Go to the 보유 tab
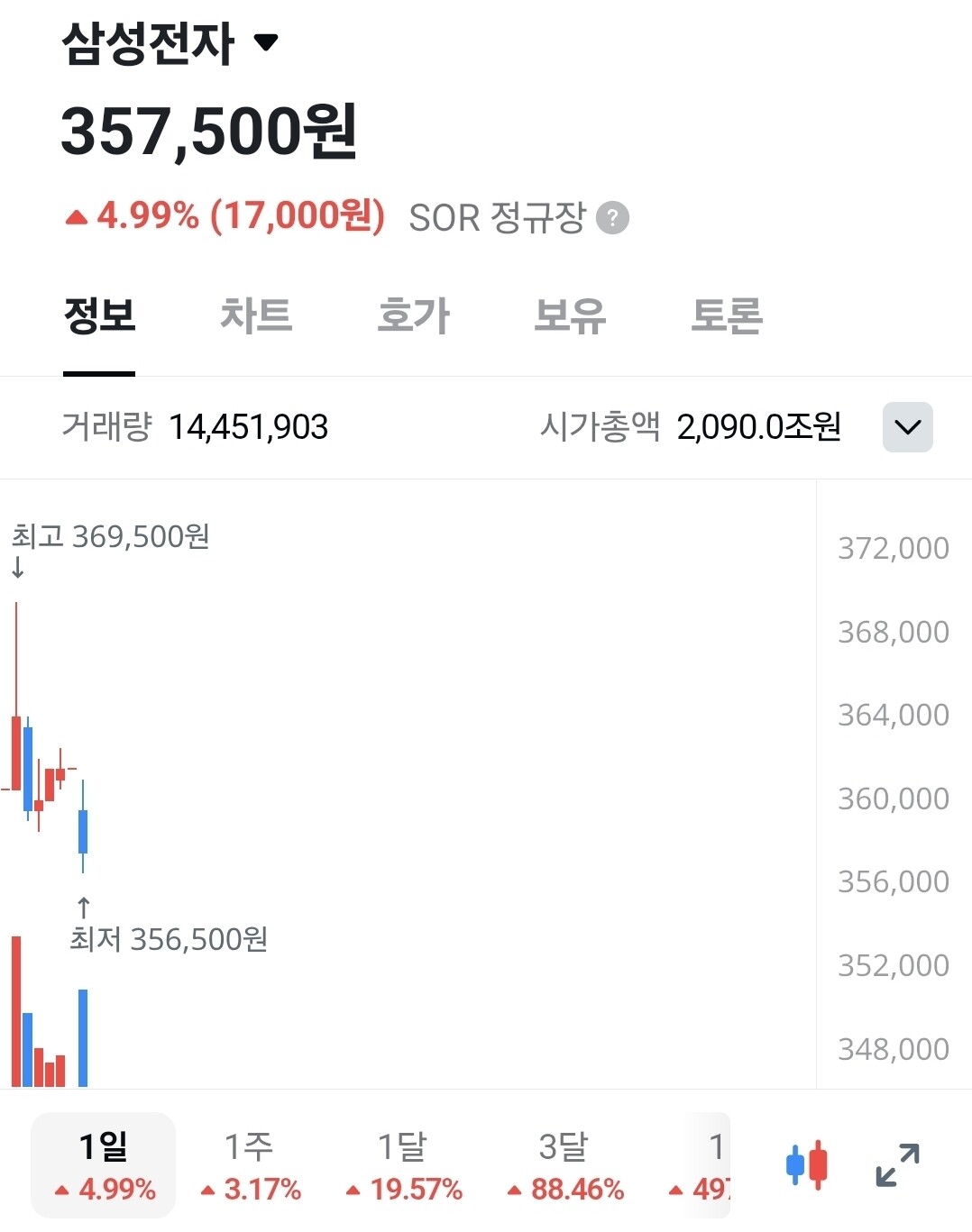This screenshot has height=1232, width=972. (570, 316)
